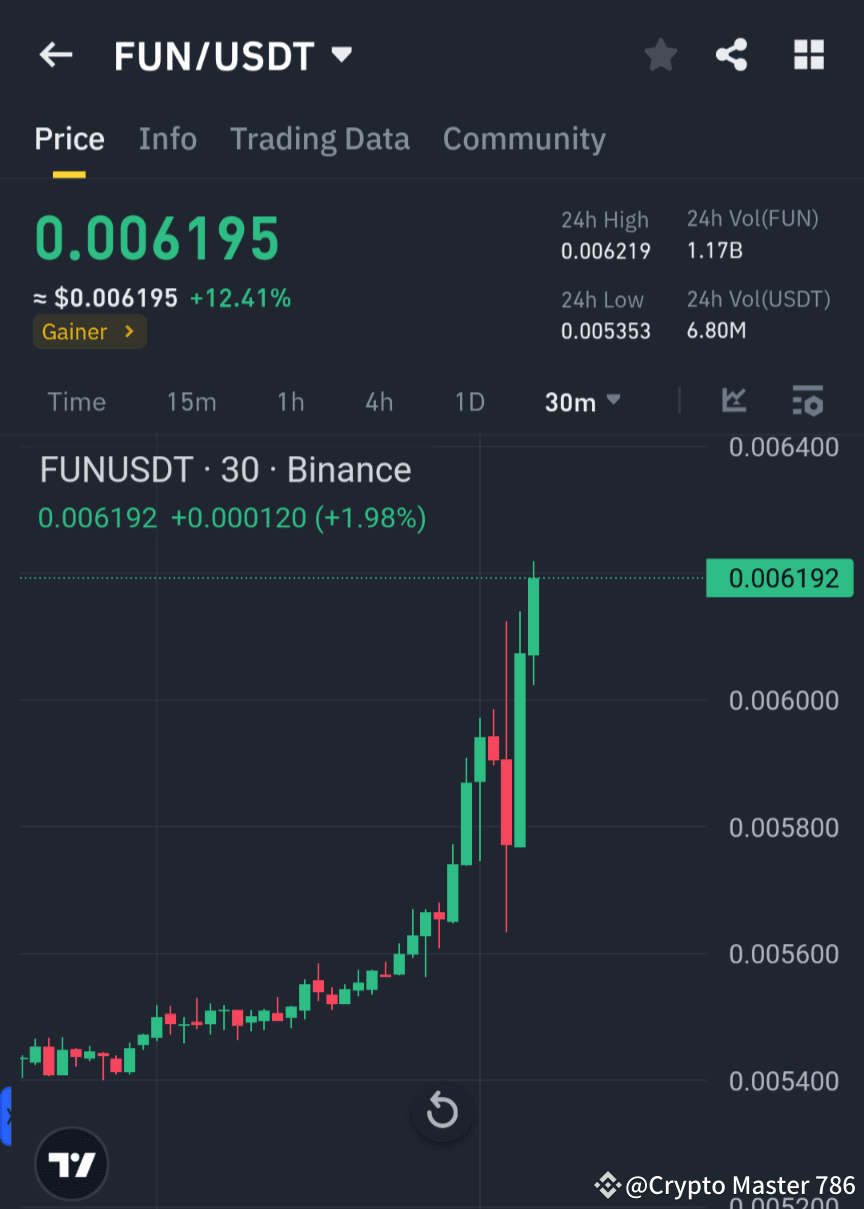The height and width of the screenshot is (1209, 864).
Task: Select the Time view option
Action: tap(76, 401)
